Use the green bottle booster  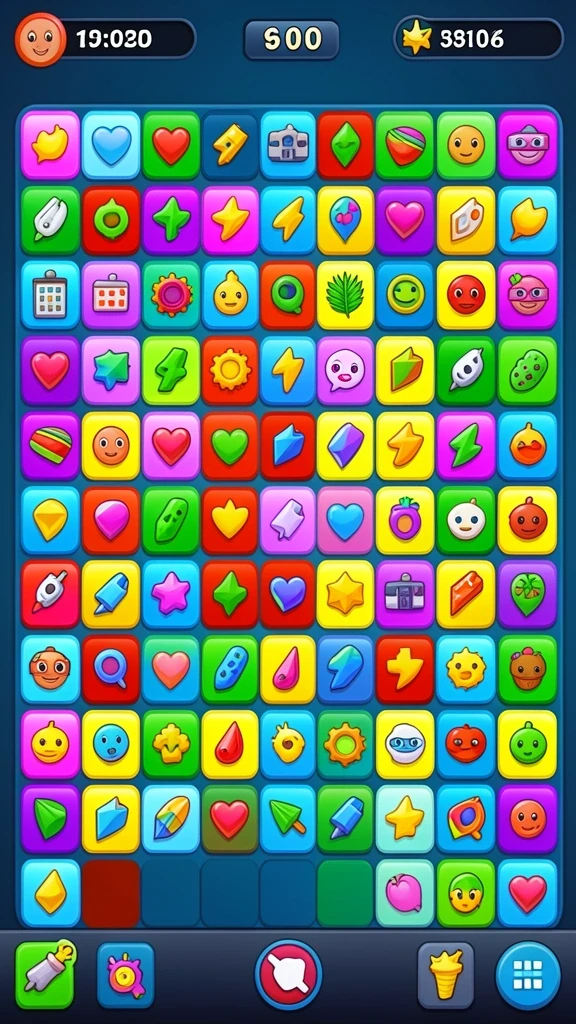coord(46,975)
